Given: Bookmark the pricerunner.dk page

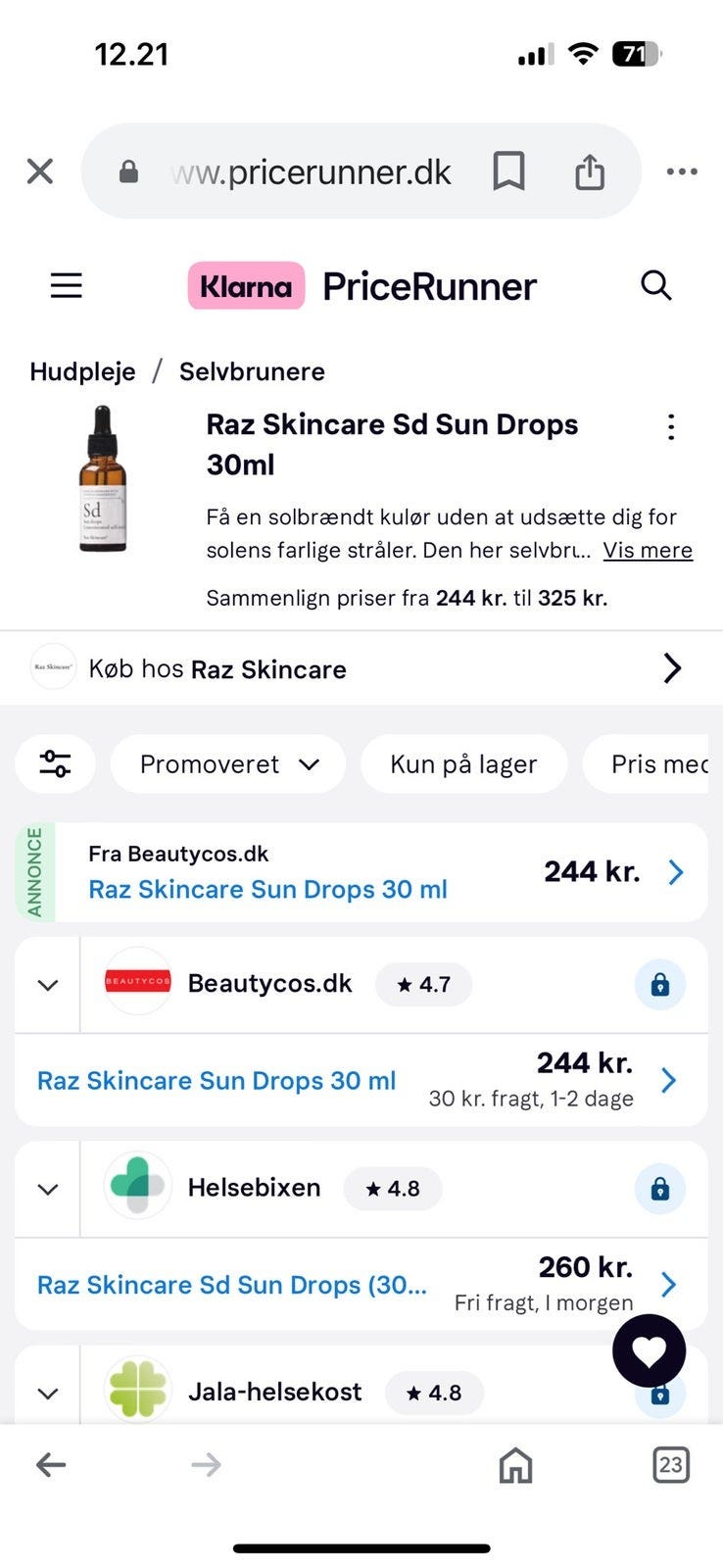Looking at the screenshot, I should click(x=508, y=171).
